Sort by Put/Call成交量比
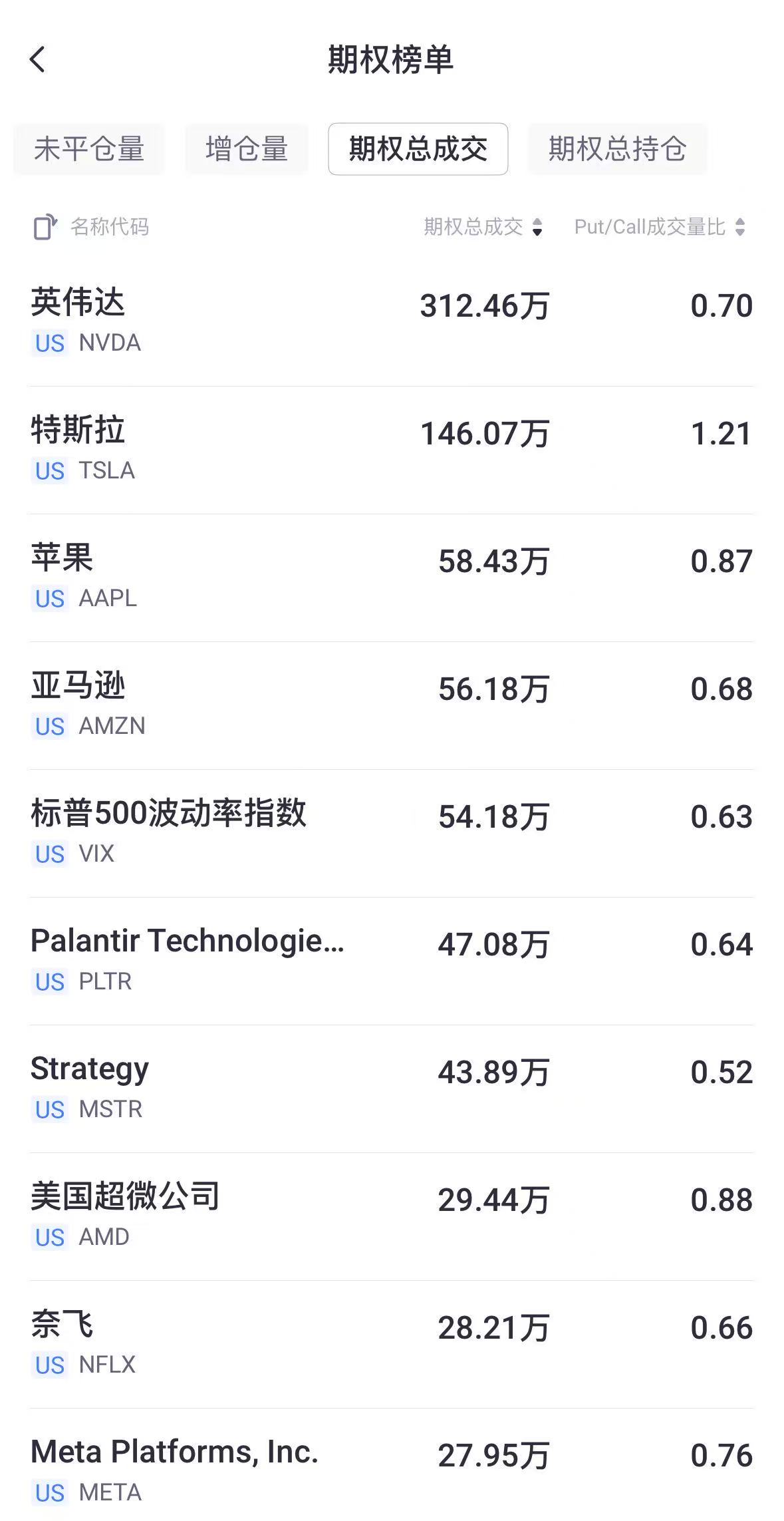The width and height of the screenshot is (784, 1521). [660, 227]
